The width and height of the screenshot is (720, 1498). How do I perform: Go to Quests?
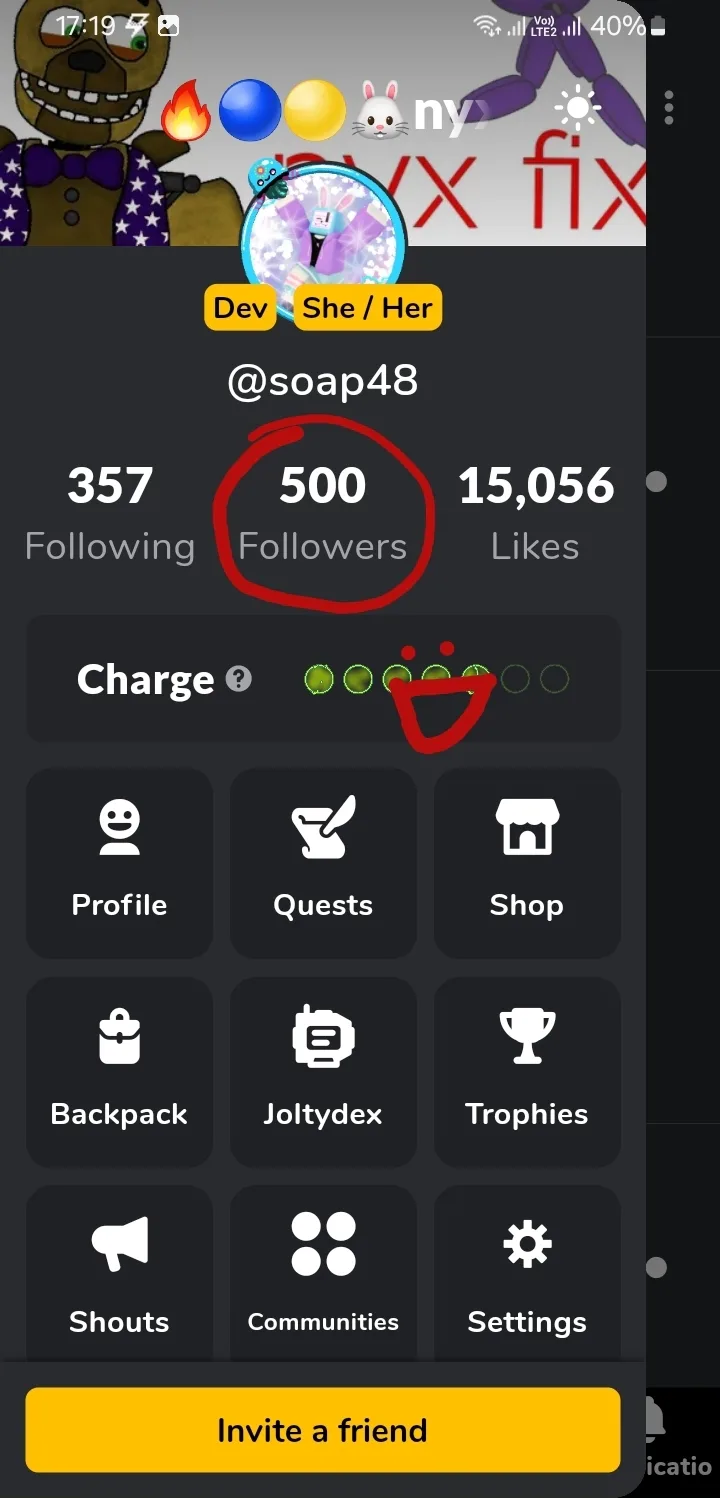coord(323,863)
